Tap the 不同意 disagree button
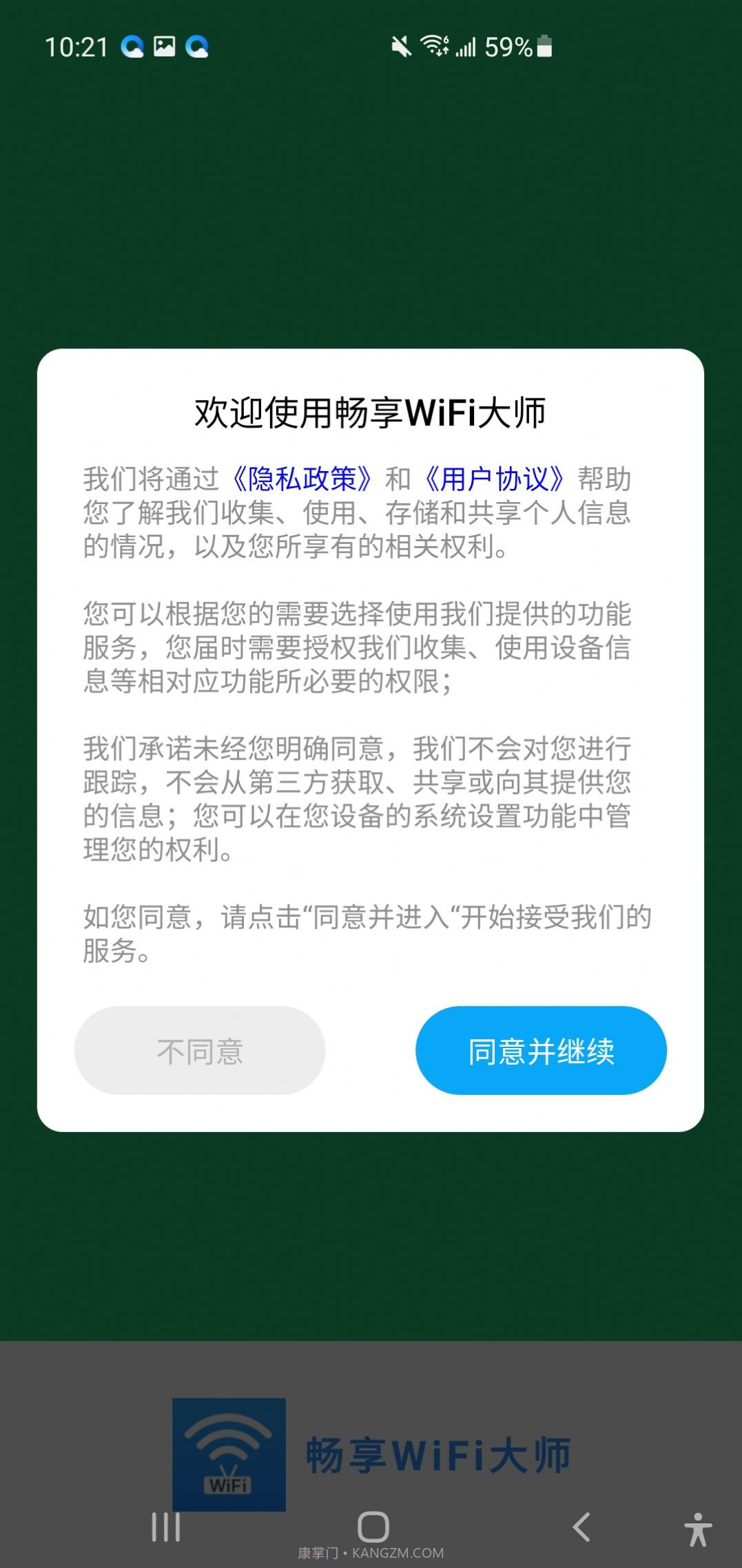Image resolution: width=742 pixels, height=1568 pixels. click(200, 1049)
